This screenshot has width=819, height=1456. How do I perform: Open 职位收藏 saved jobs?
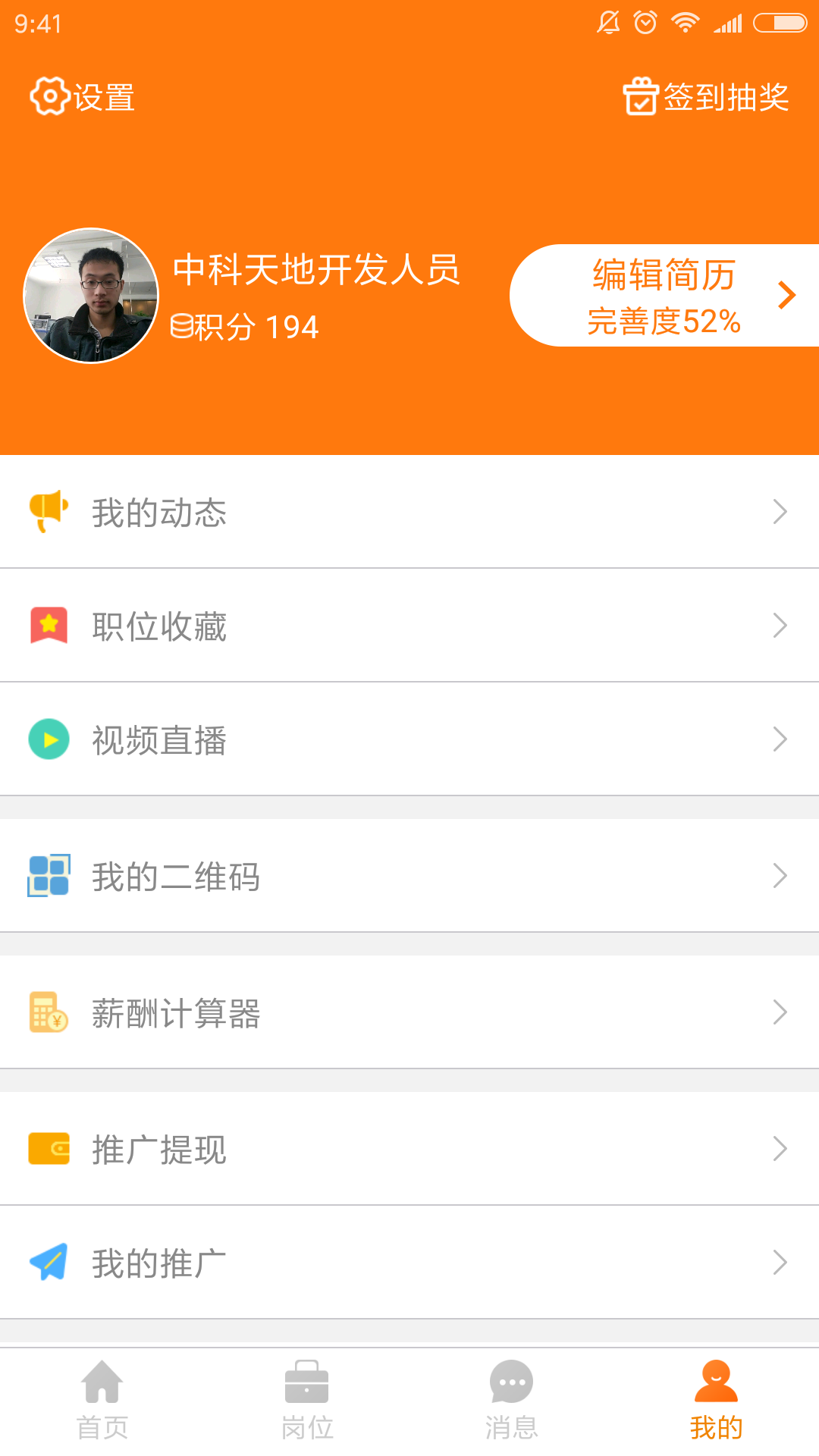tap(409, 626)
